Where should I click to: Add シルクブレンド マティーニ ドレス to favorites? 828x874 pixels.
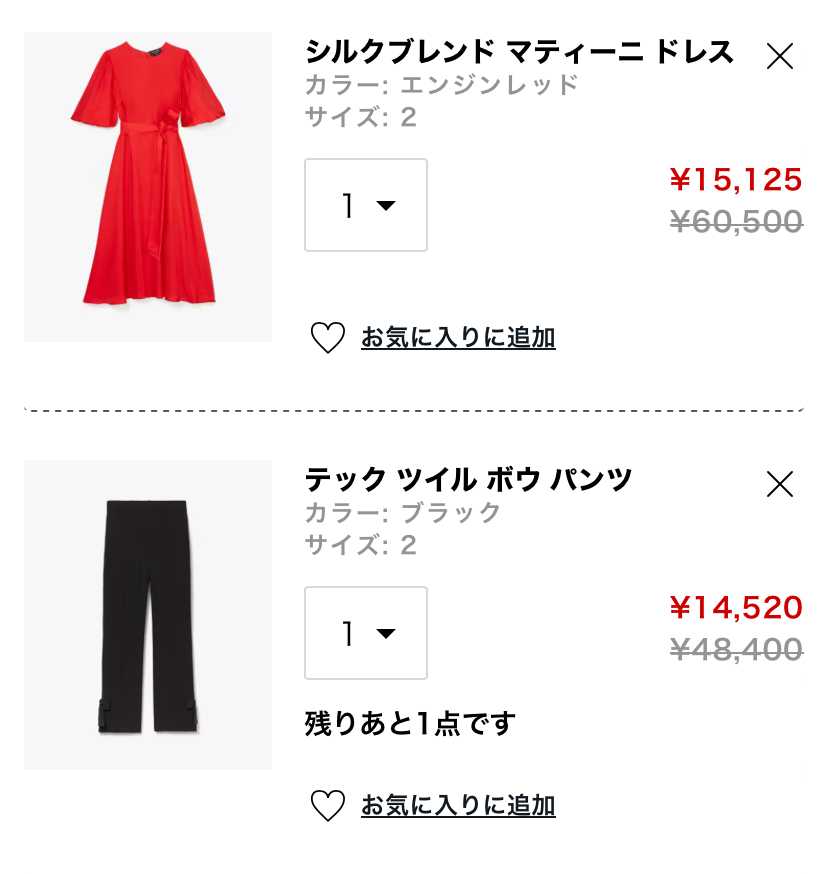457,338
